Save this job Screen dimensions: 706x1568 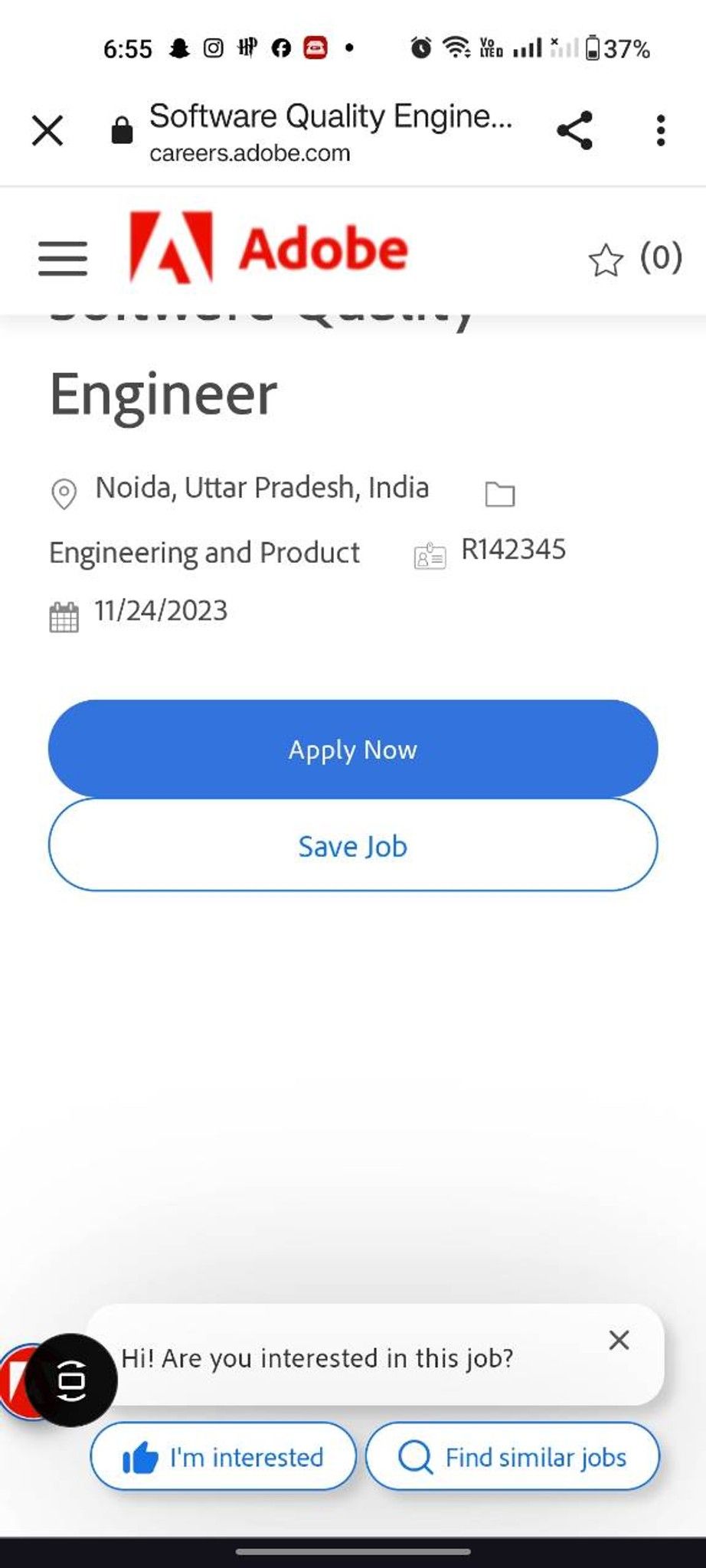point(353,845)
